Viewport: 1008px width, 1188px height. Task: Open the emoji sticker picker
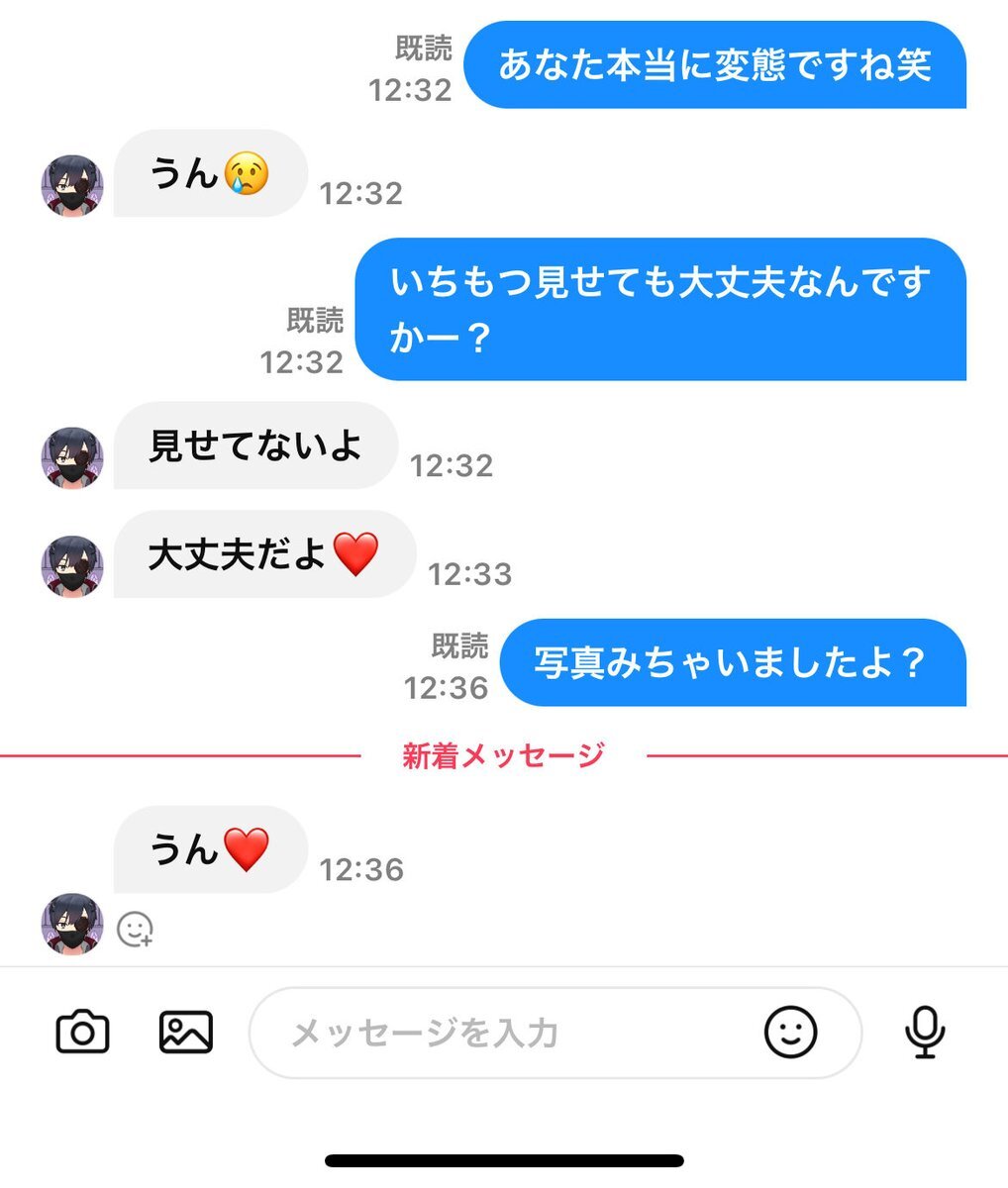tap(790, 1034)
